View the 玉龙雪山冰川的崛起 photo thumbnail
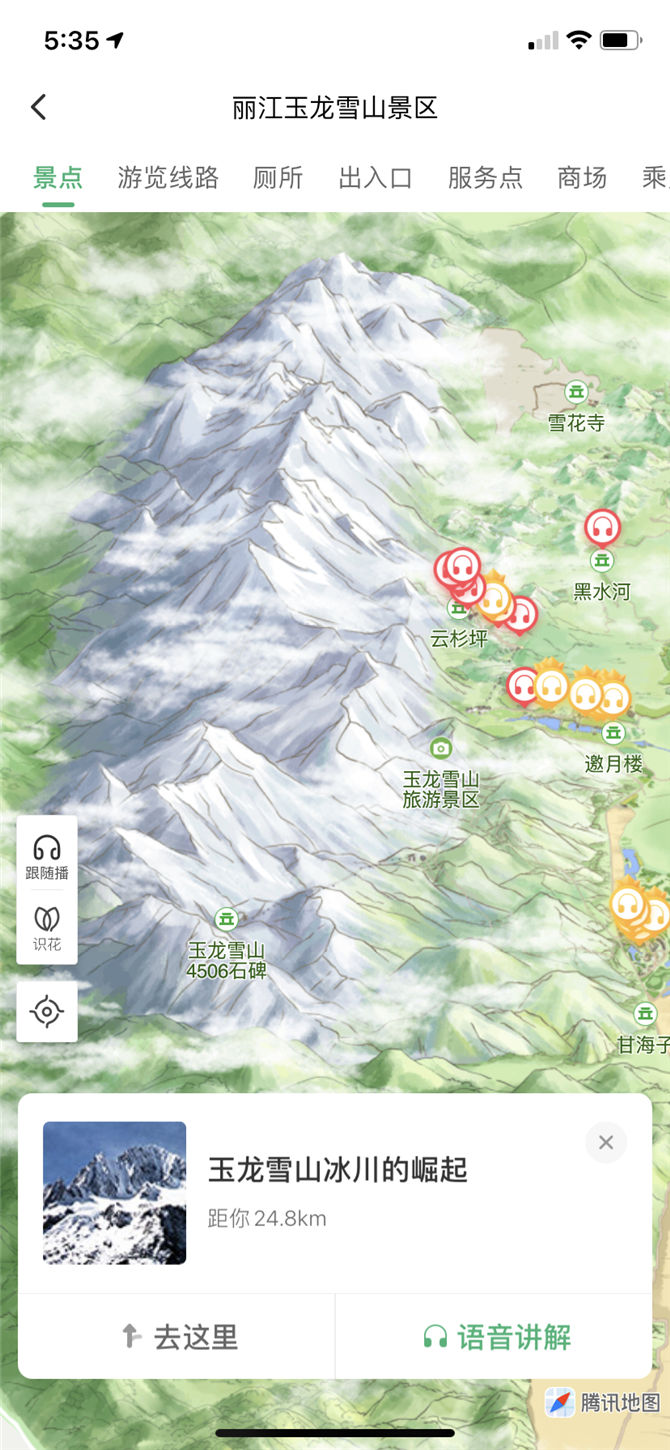670x1450 pixels. click(115, 1193)
